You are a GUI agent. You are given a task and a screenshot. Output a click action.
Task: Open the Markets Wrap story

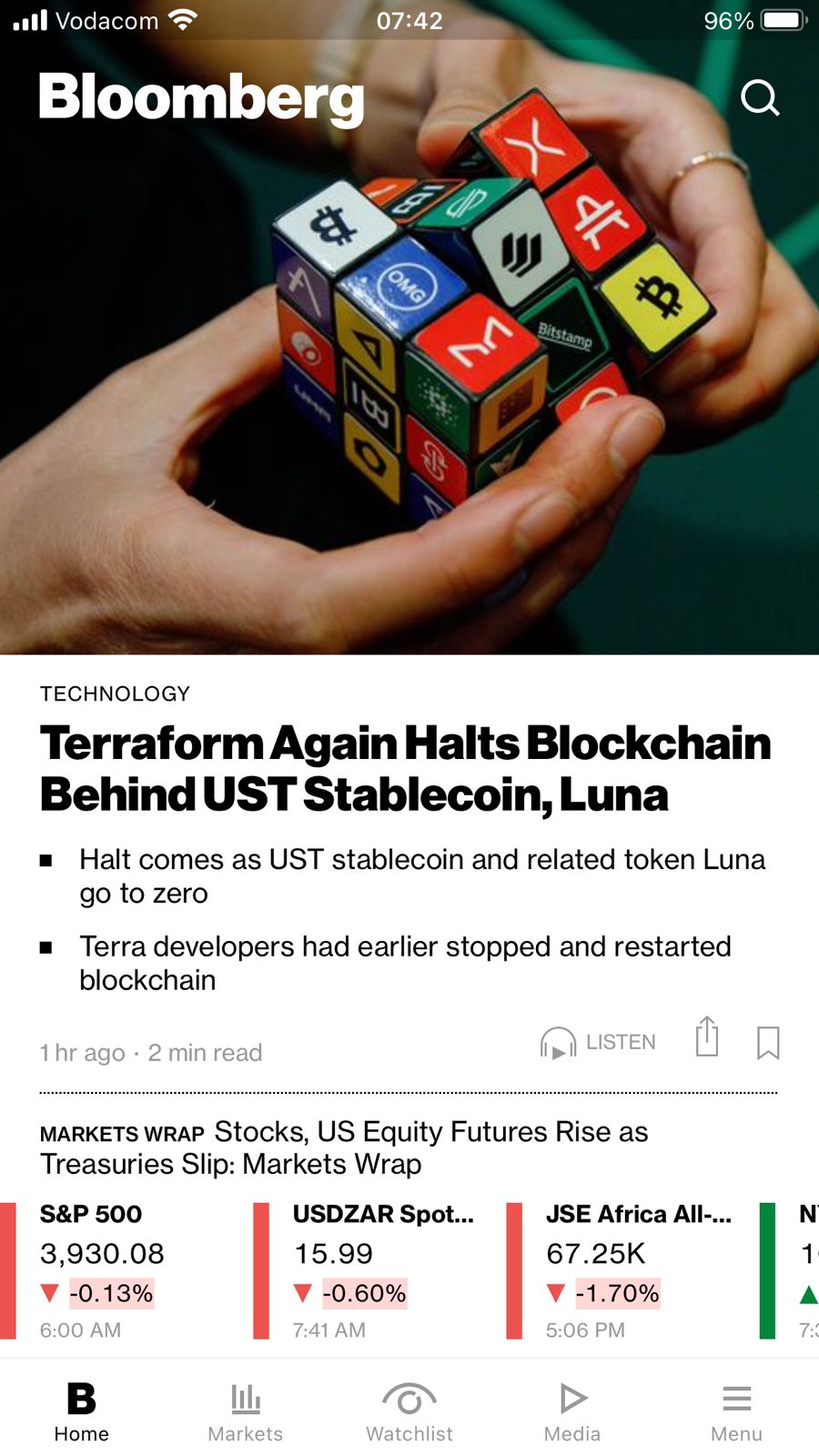tap(344, 1148)
